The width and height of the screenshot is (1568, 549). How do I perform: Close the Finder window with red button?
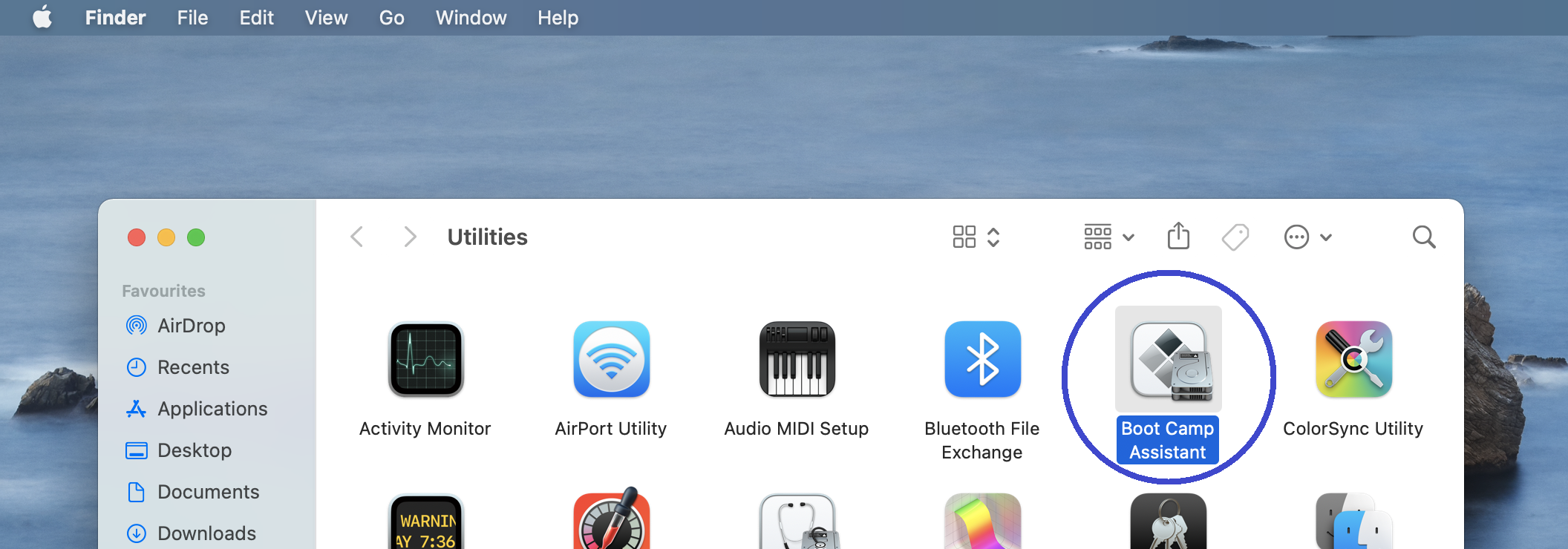click(x=137, y=237)
